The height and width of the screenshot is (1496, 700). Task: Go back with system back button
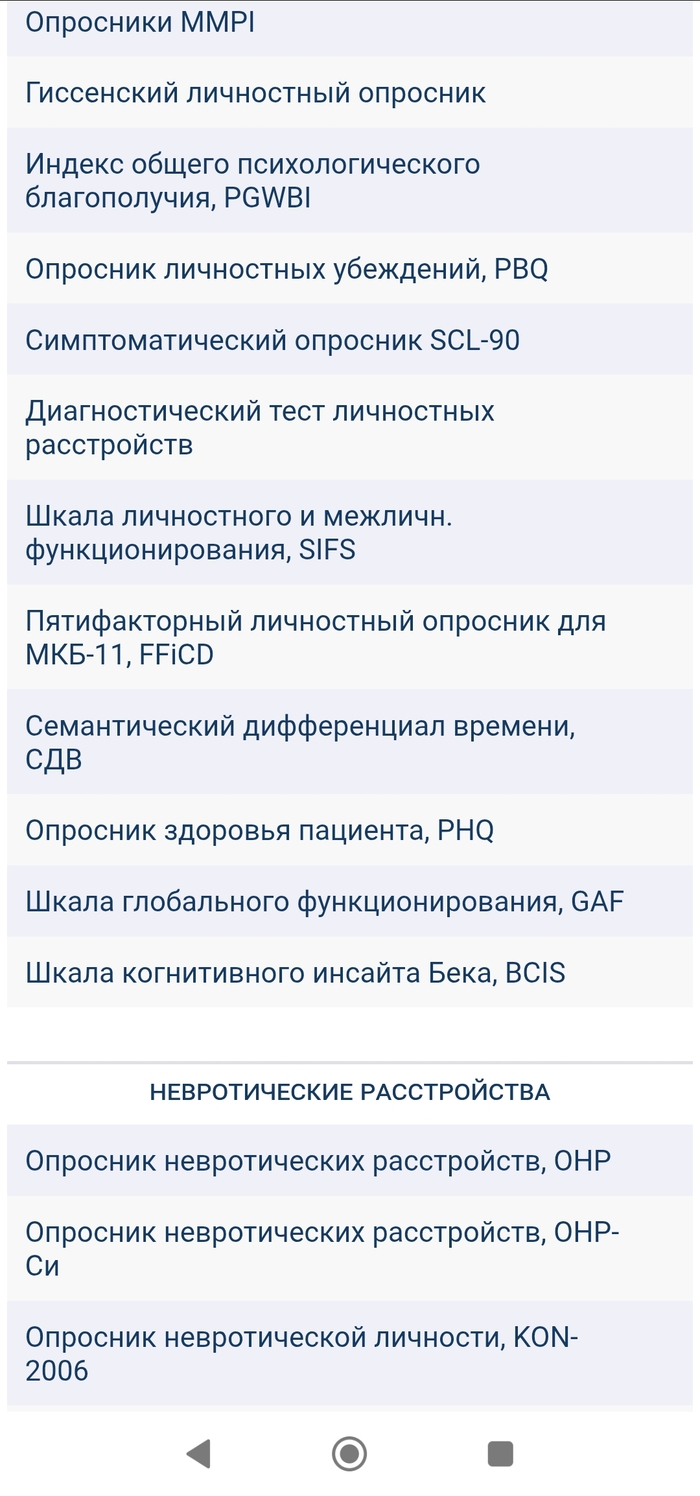click(198, 1453)
